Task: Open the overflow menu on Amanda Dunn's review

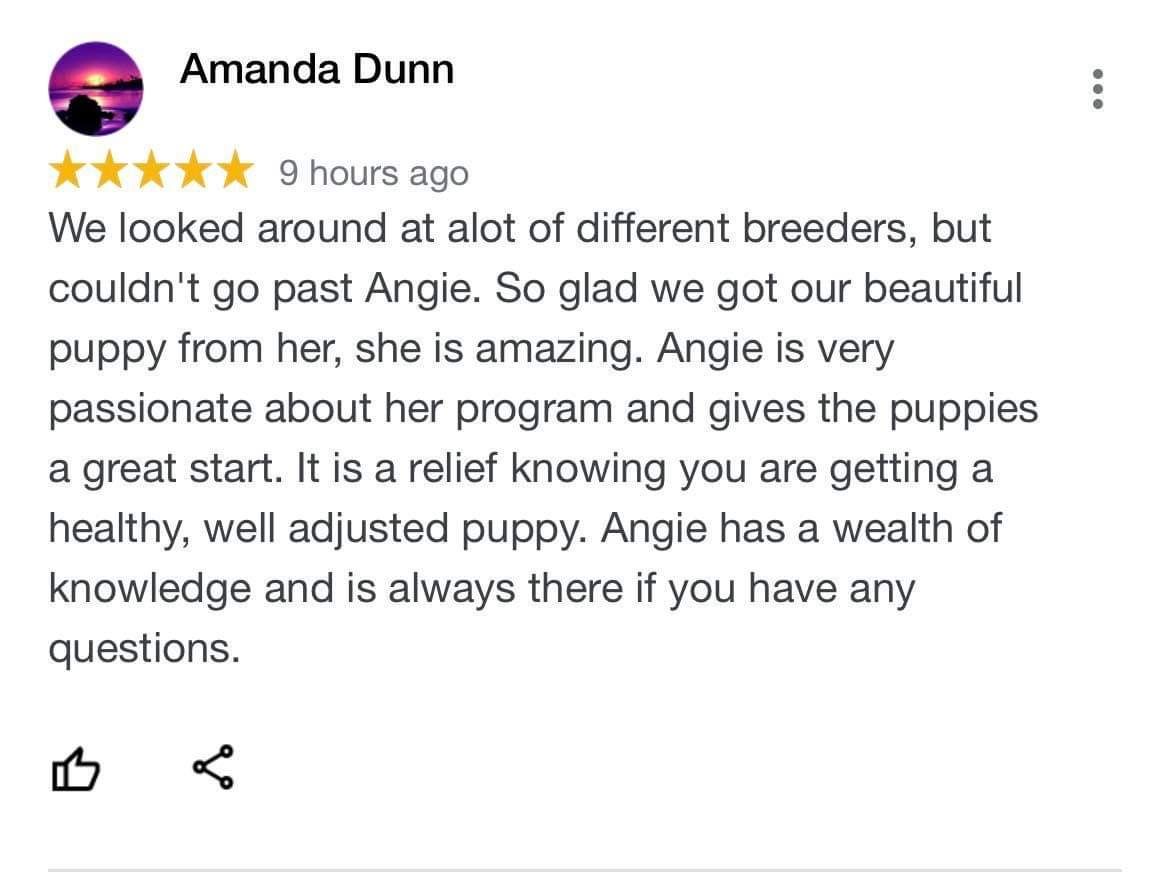Action: pos(1098,89)
